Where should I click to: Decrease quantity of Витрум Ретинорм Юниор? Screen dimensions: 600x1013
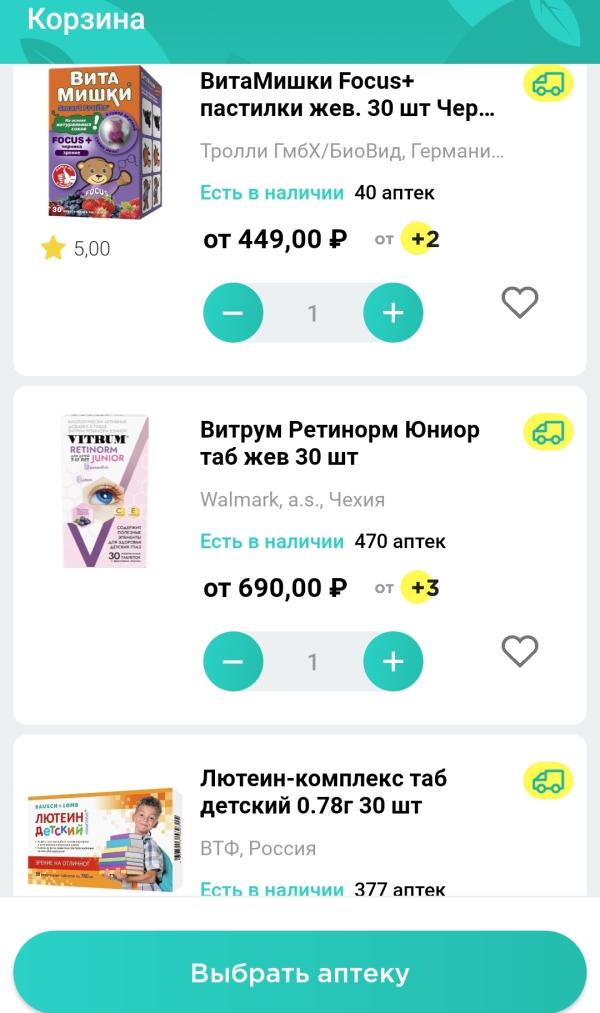(233, 661)
